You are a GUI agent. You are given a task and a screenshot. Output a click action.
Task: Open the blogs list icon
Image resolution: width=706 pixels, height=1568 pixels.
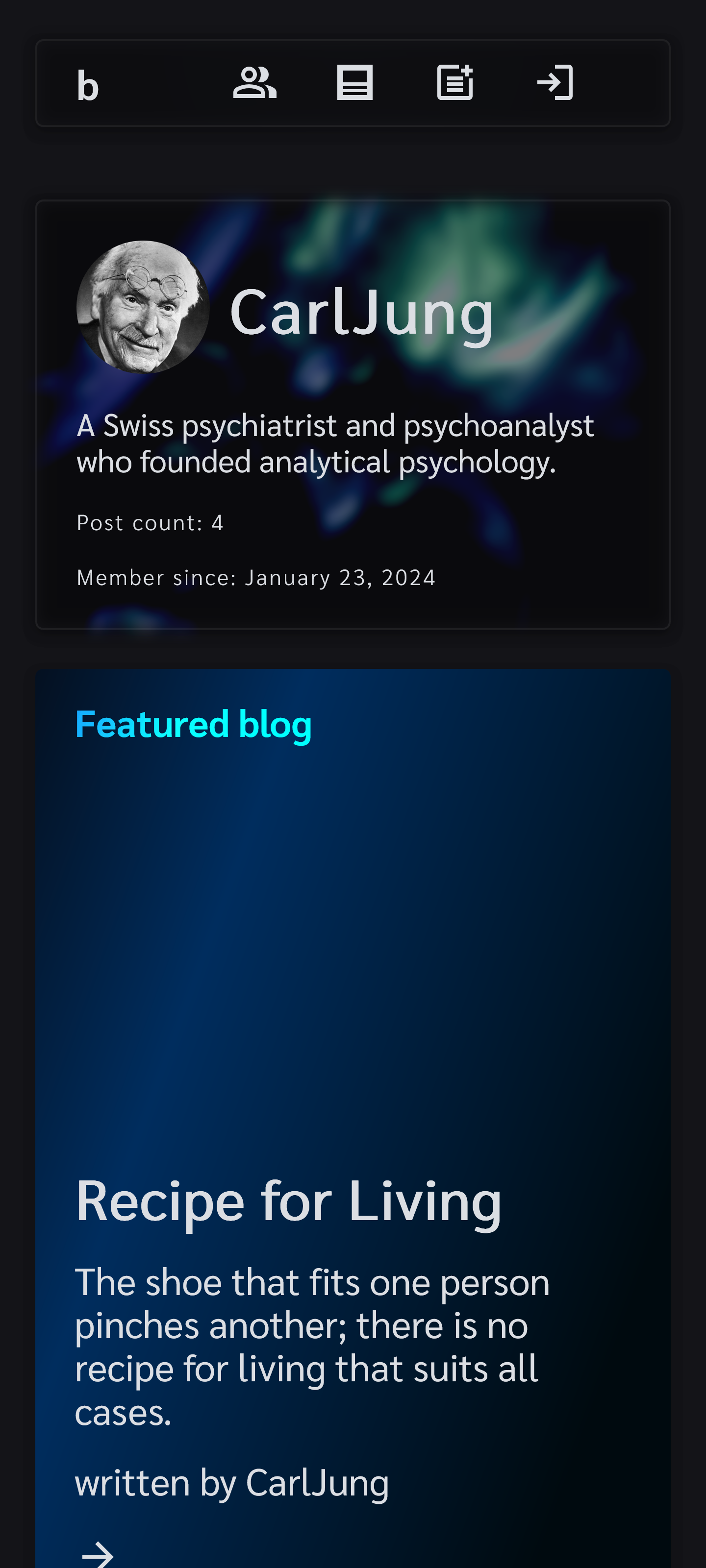coord(354,83)
